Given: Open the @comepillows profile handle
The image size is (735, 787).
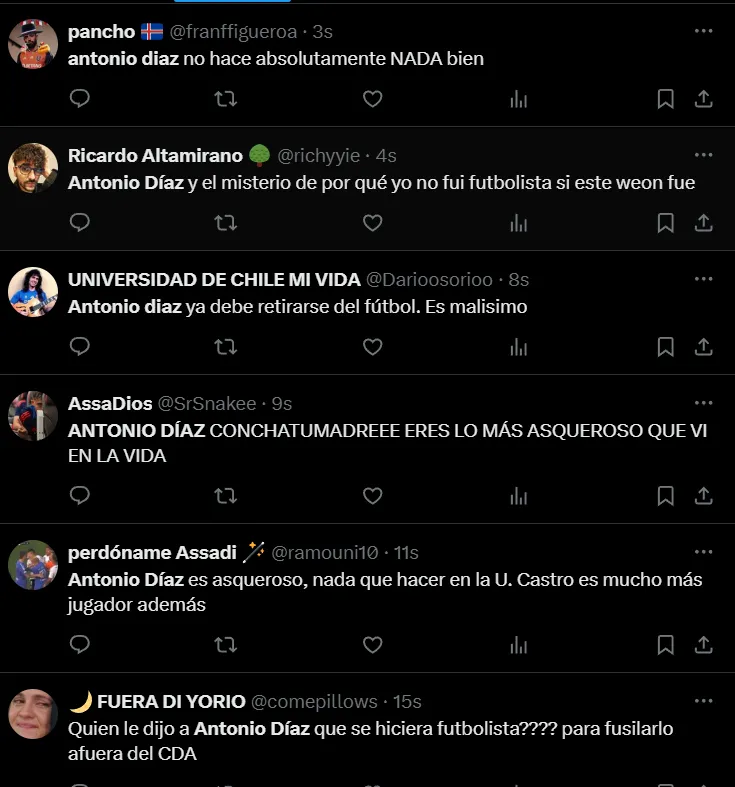Looking at the screenshot, I should (x=314, y=701).
